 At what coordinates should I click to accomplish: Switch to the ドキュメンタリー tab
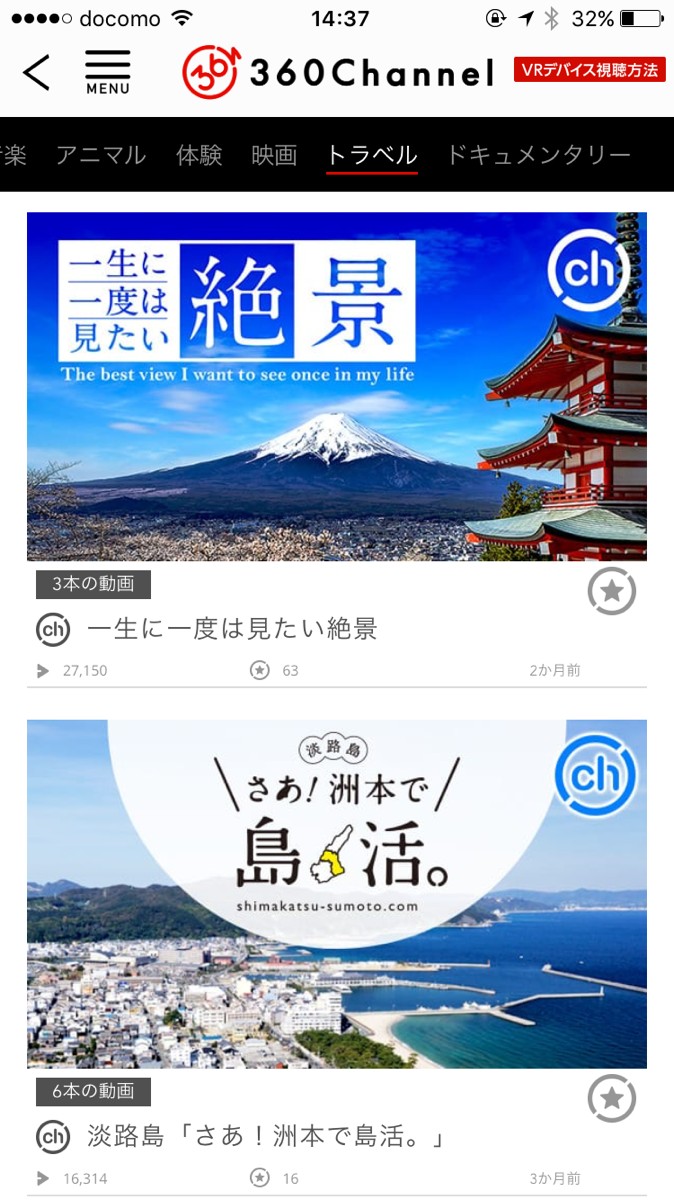click(x=538, y=155)
